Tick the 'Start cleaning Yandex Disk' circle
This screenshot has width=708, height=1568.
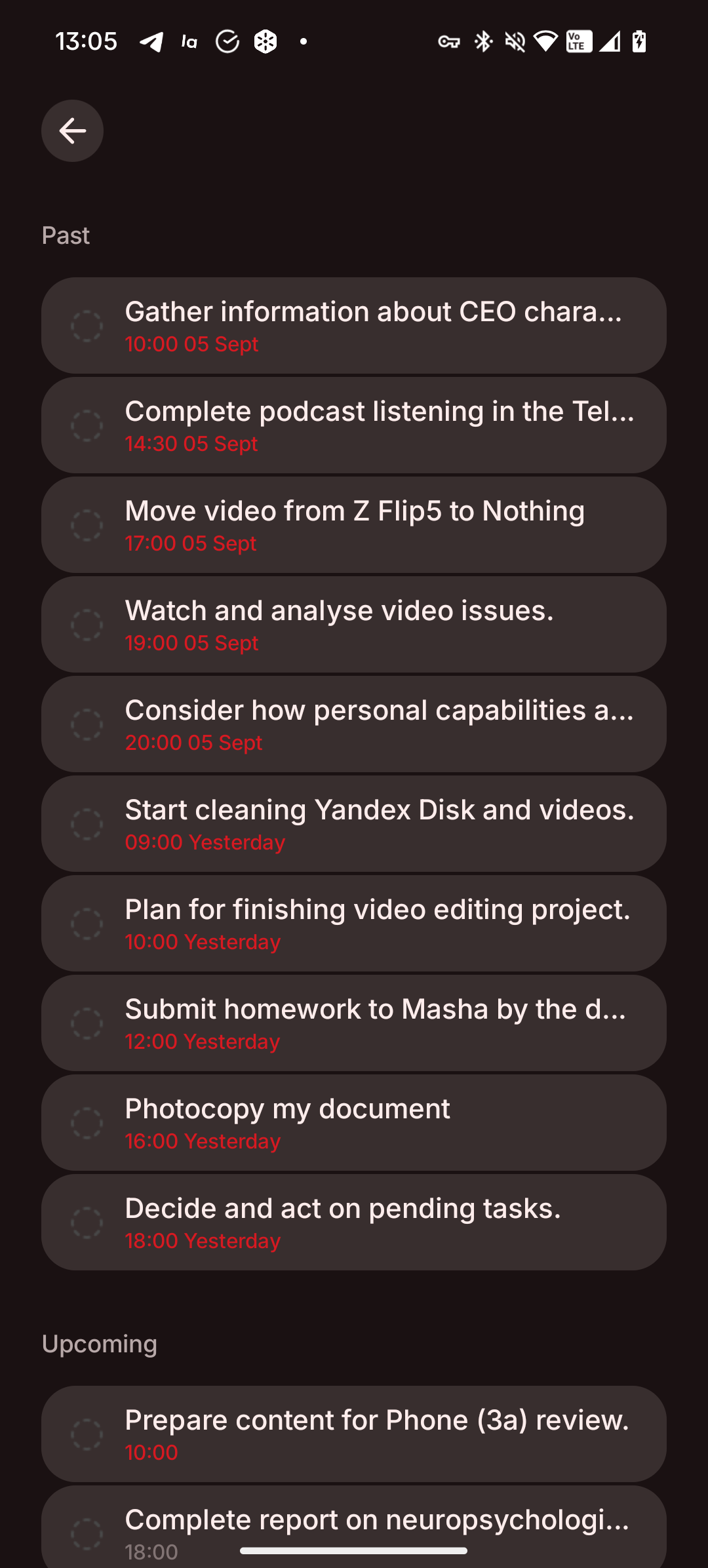[87, 825]
